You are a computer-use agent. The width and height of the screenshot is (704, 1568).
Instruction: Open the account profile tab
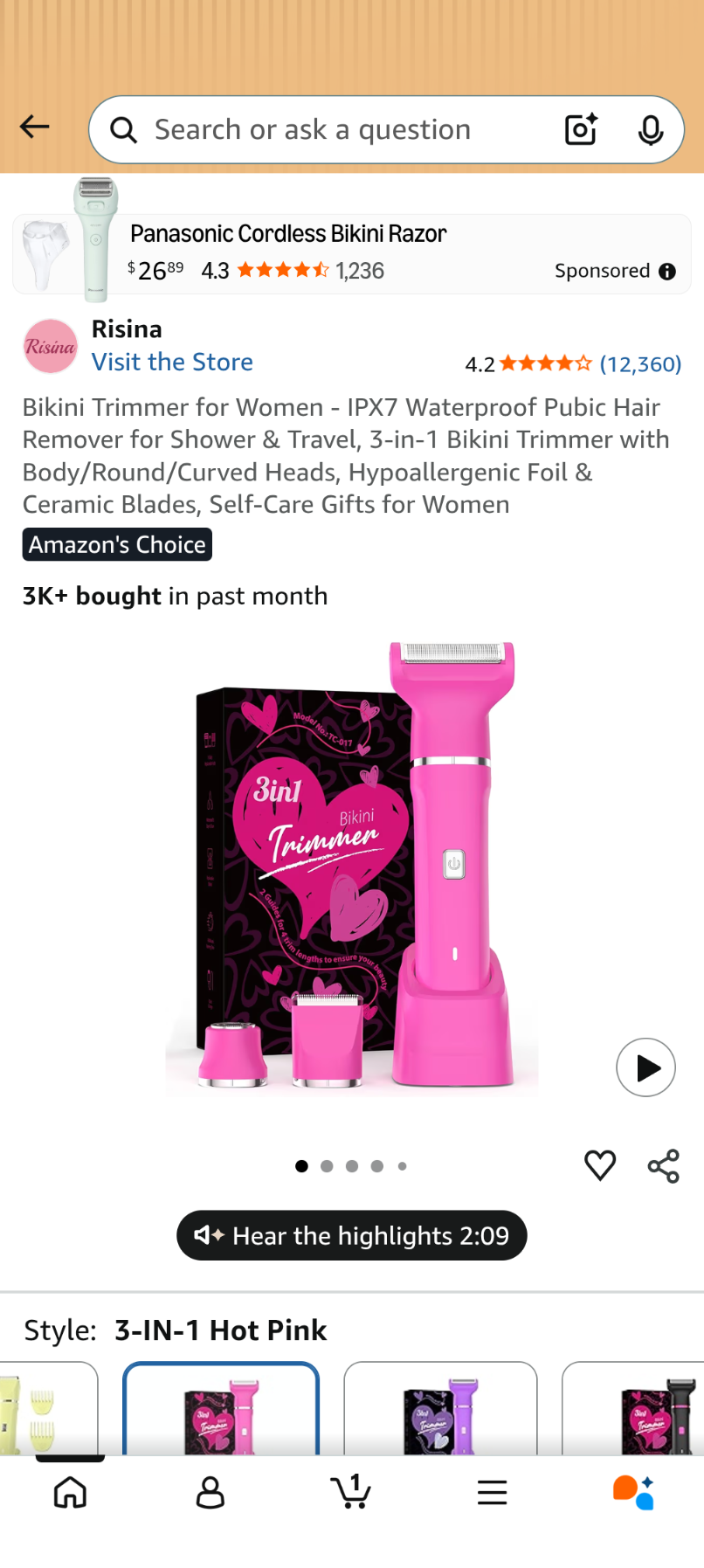[211, 1493]
